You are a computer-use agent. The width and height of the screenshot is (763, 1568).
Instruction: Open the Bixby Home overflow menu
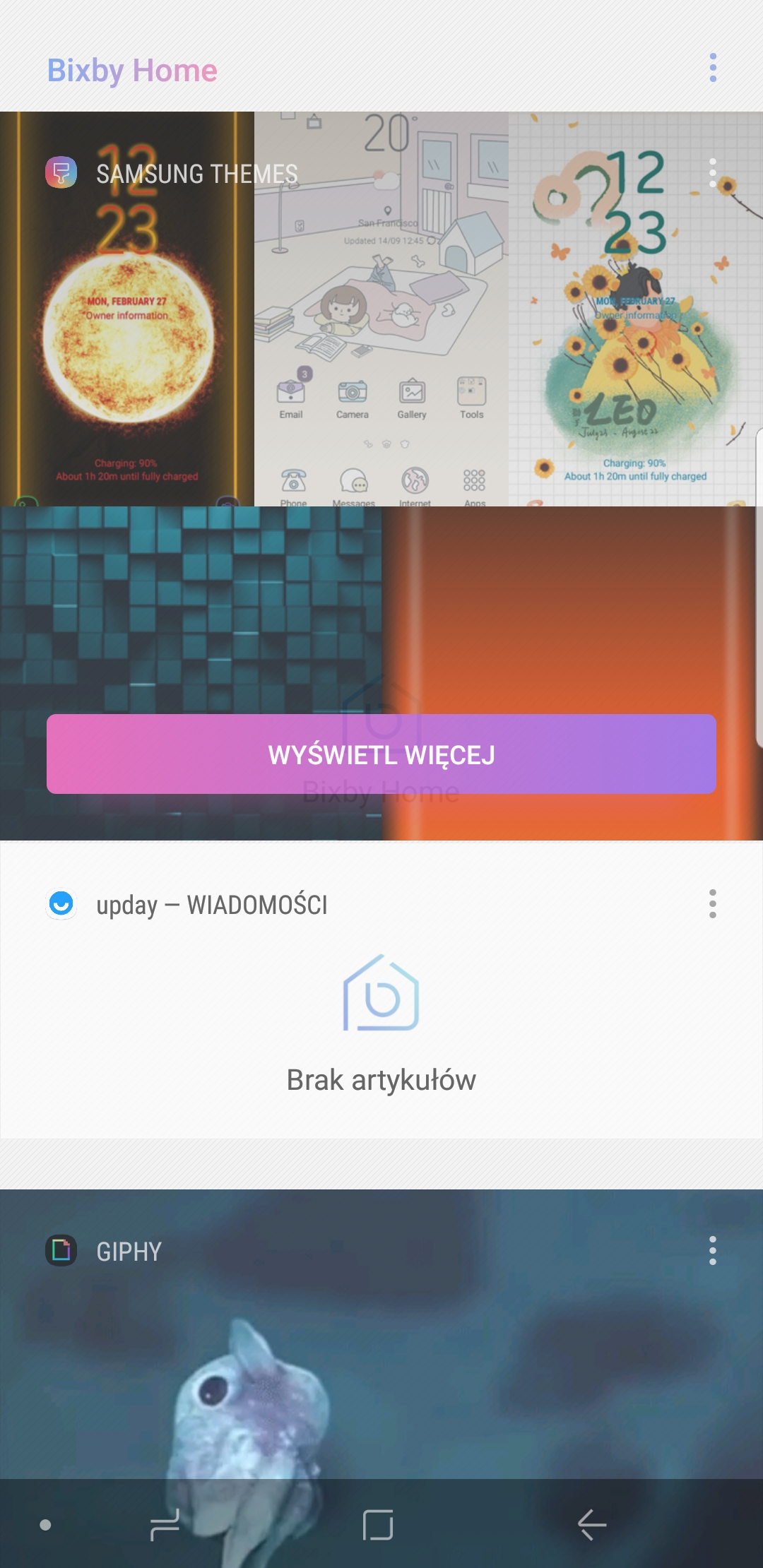(x=713, y=68)
